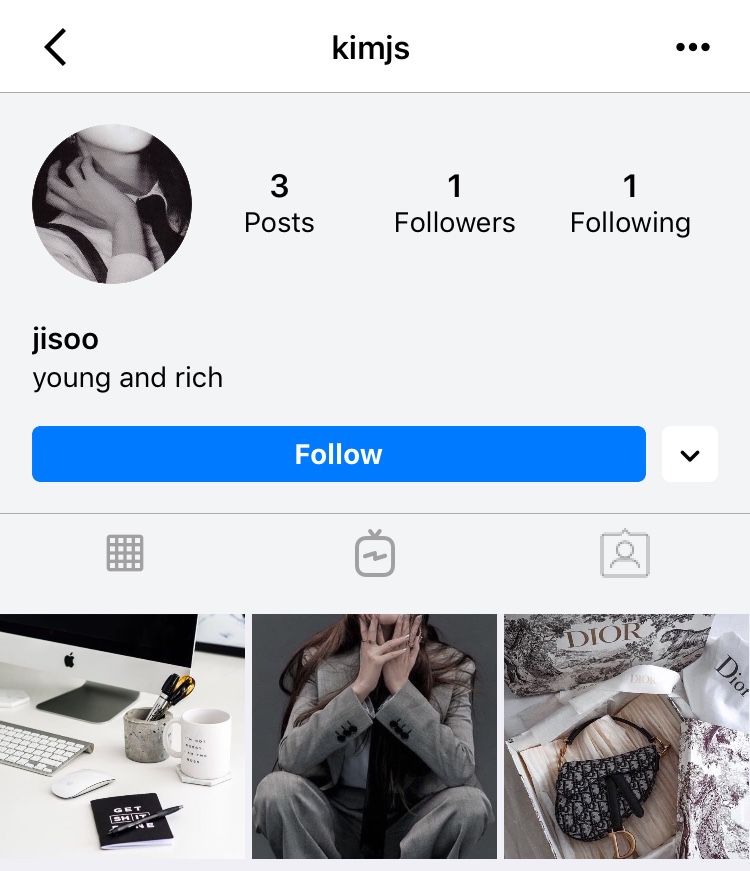This screenshot has width=750, height=871.
Task: Switch to the IGTV tab
Action: point(375,553)
